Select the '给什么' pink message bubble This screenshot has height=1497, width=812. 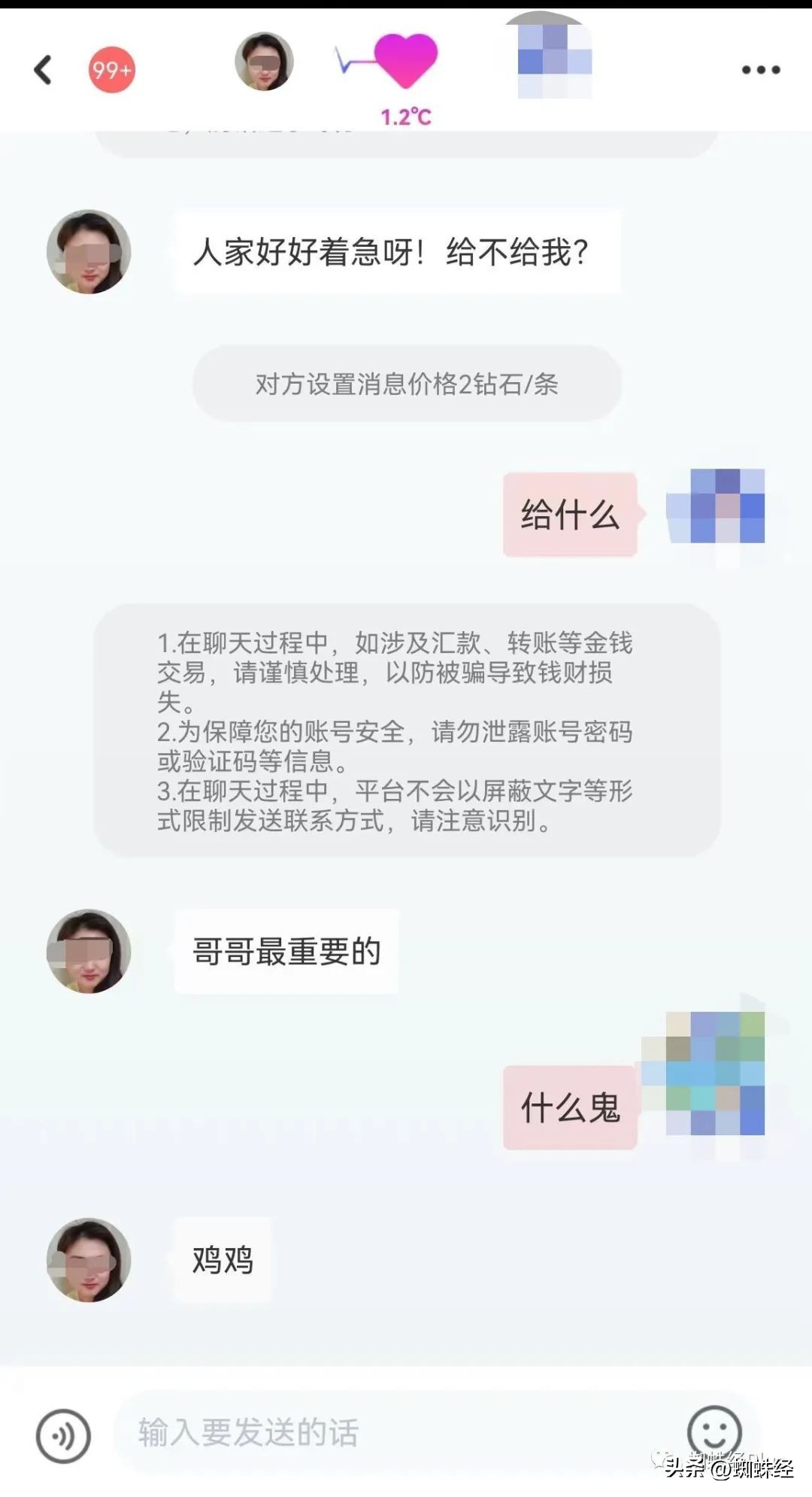coord(569,515)
